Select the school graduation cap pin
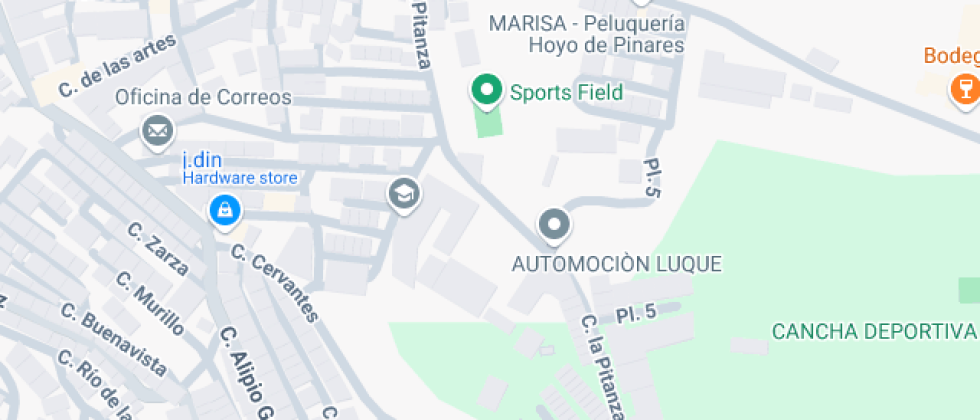The image size is (980, 420). [403, 193]
